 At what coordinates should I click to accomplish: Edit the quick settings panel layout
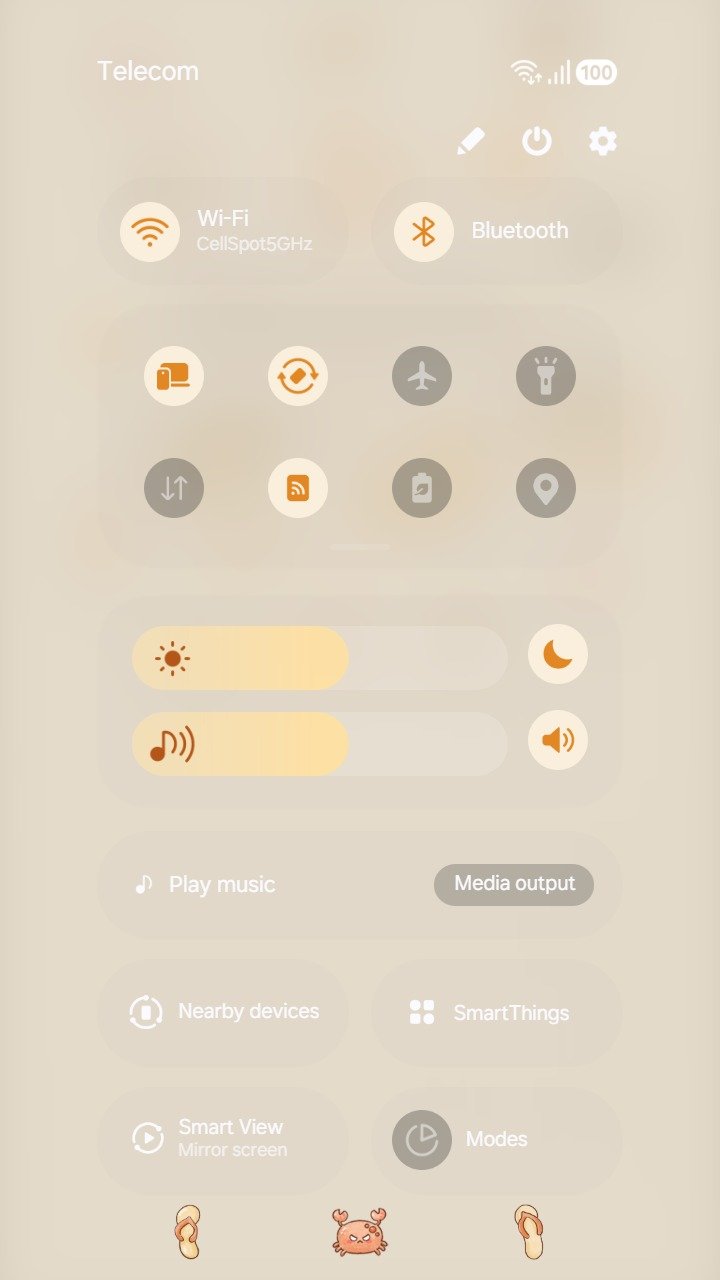coord(470,141)
